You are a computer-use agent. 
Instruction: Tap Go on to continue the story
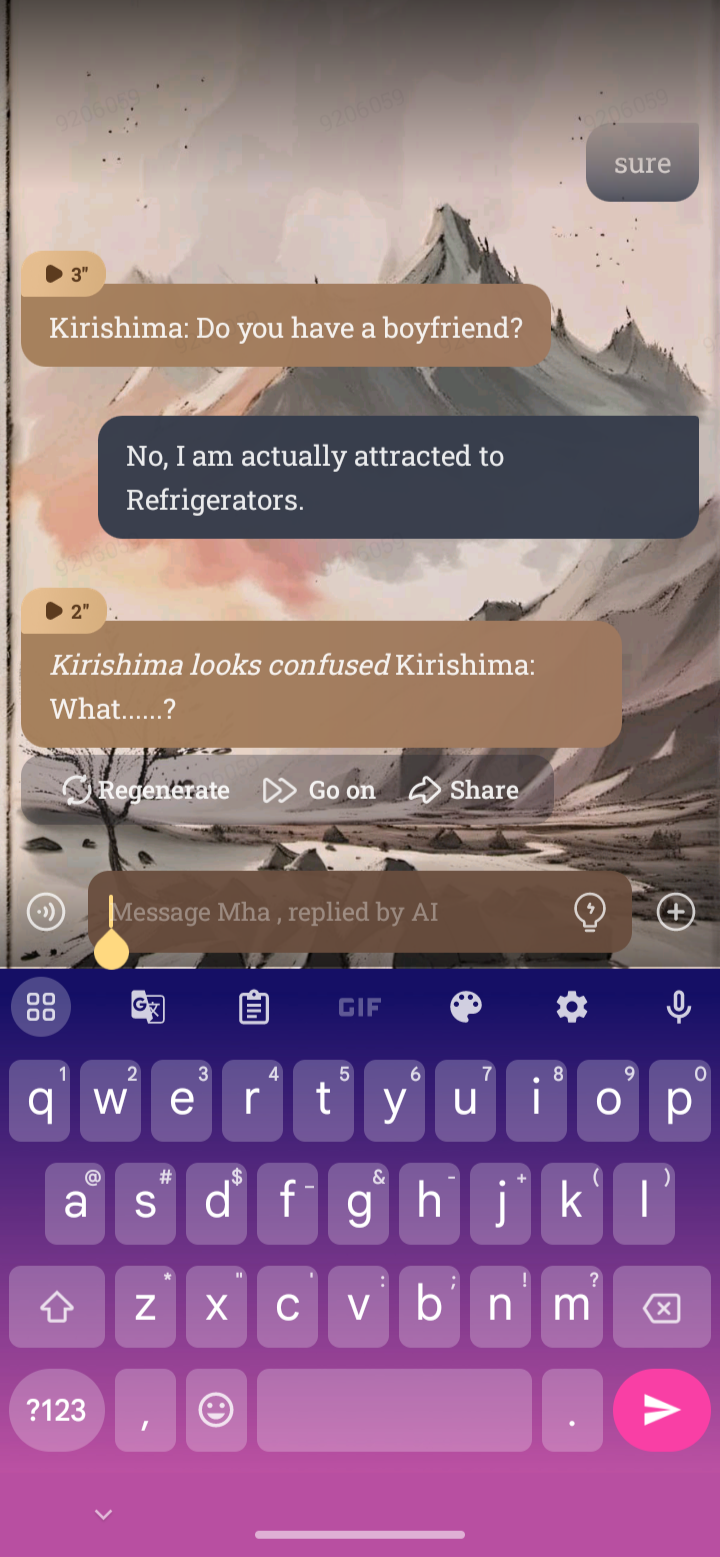coord(319,790)
